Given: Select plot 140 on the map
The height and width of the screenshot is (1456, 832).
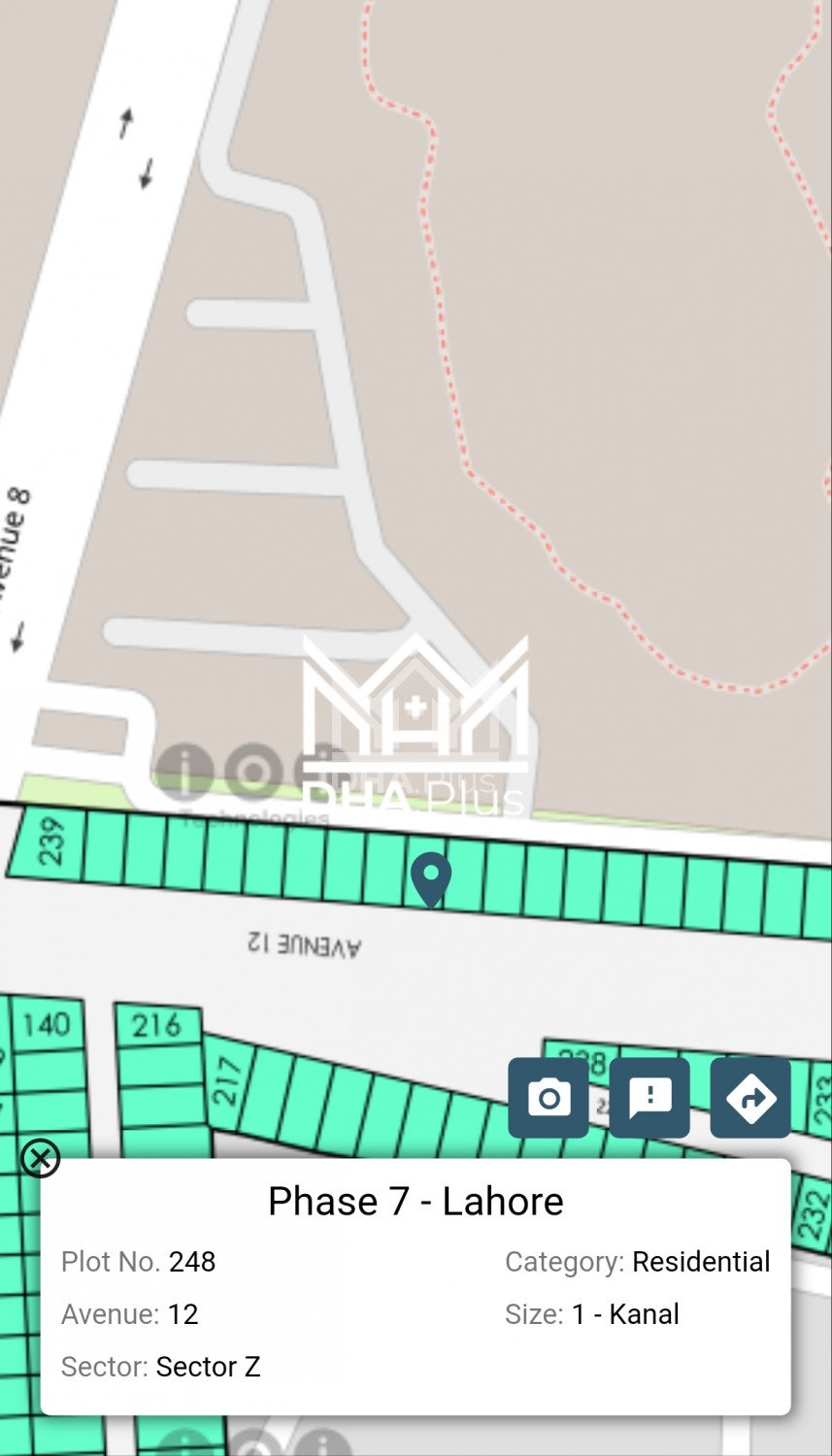Looking at the screenshot, I should [47, 1025].
